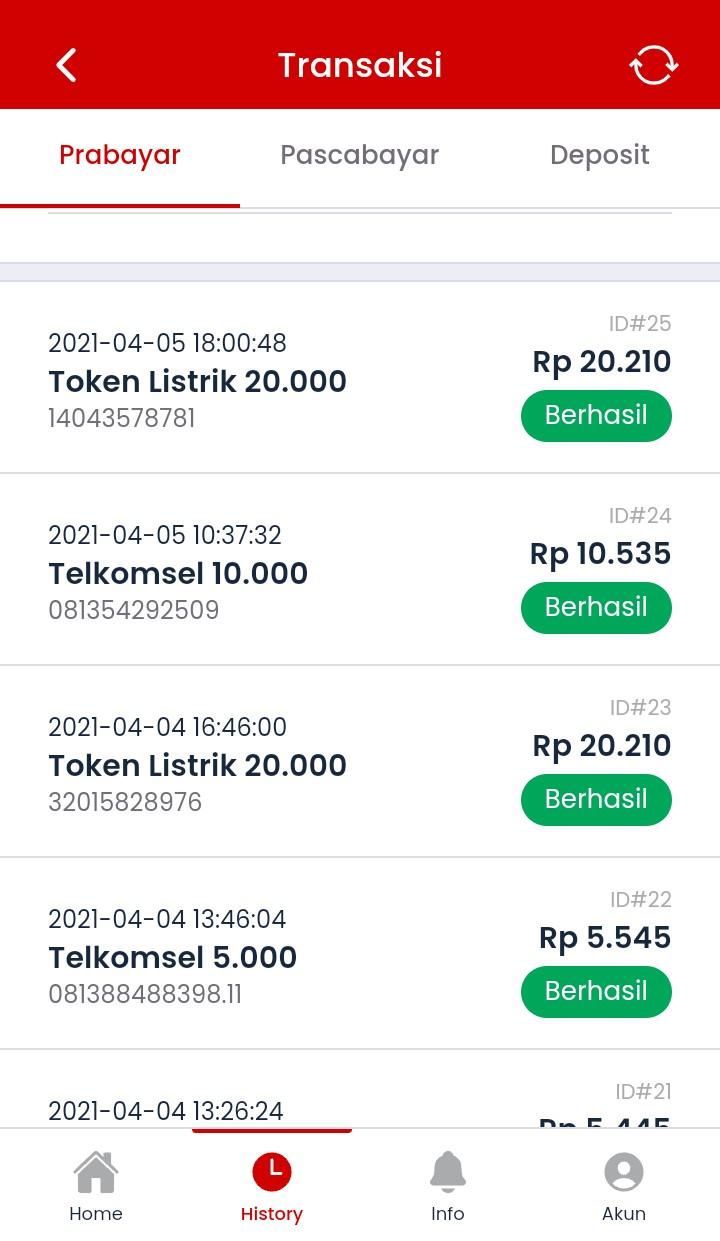720x1241 pixels.
Task: Switch to the Deposit tab
Action: pyautogui.click(x=600, y=156)
